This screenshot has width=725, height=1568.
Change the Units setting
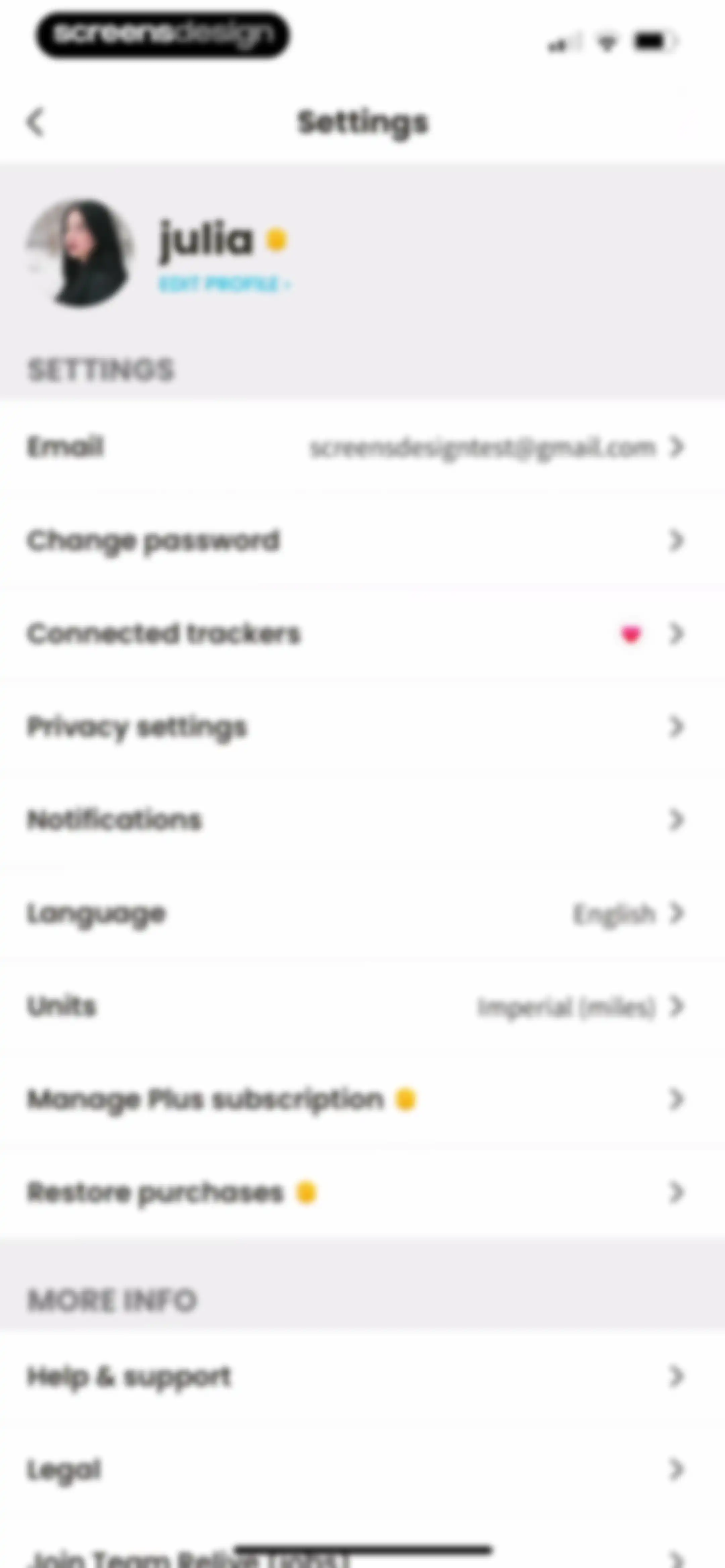[362, 1006]
